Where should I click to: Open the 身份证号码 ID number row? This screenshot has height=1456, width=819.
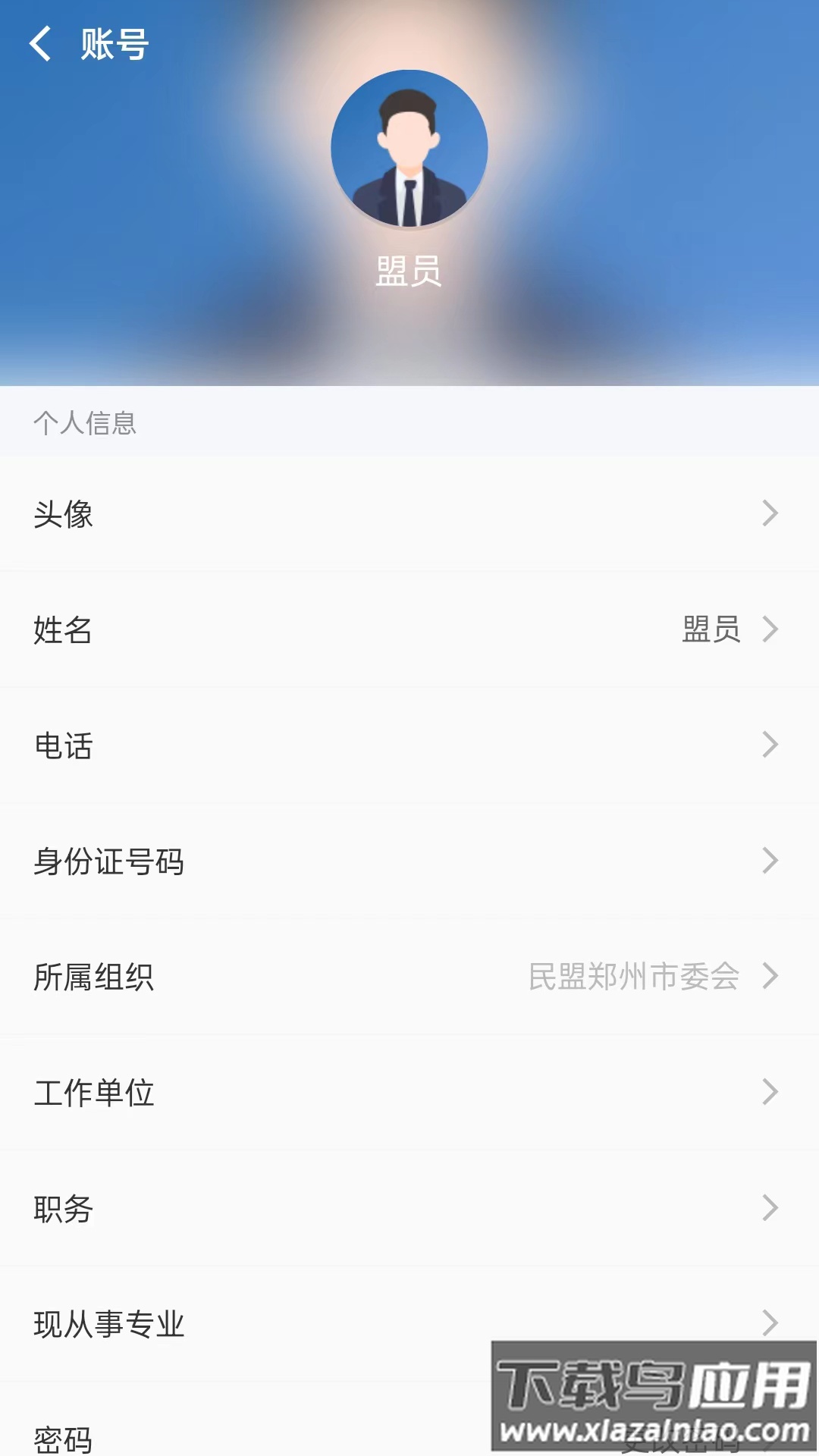(x=303, y=861)
